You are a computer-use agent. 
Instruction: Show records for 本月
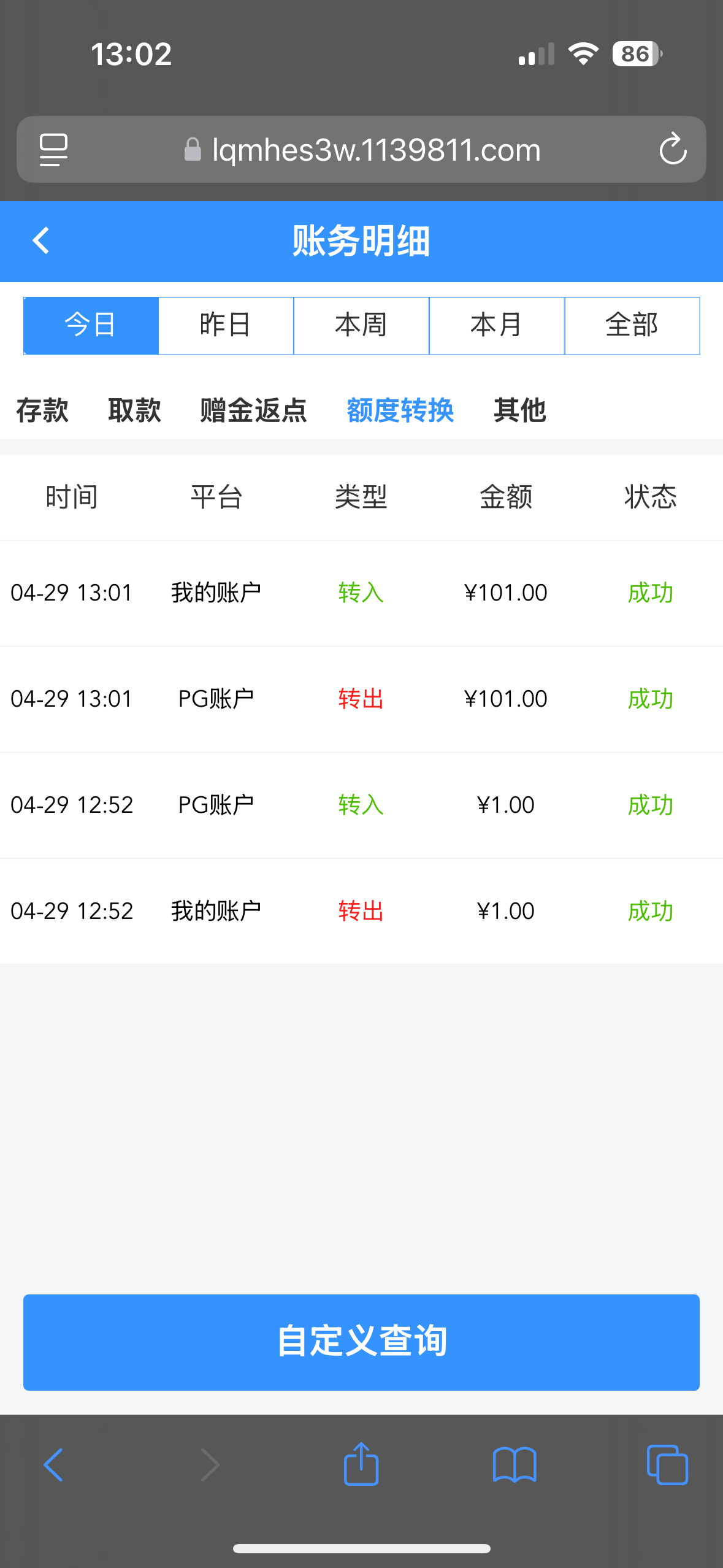(x=496, y=325)
